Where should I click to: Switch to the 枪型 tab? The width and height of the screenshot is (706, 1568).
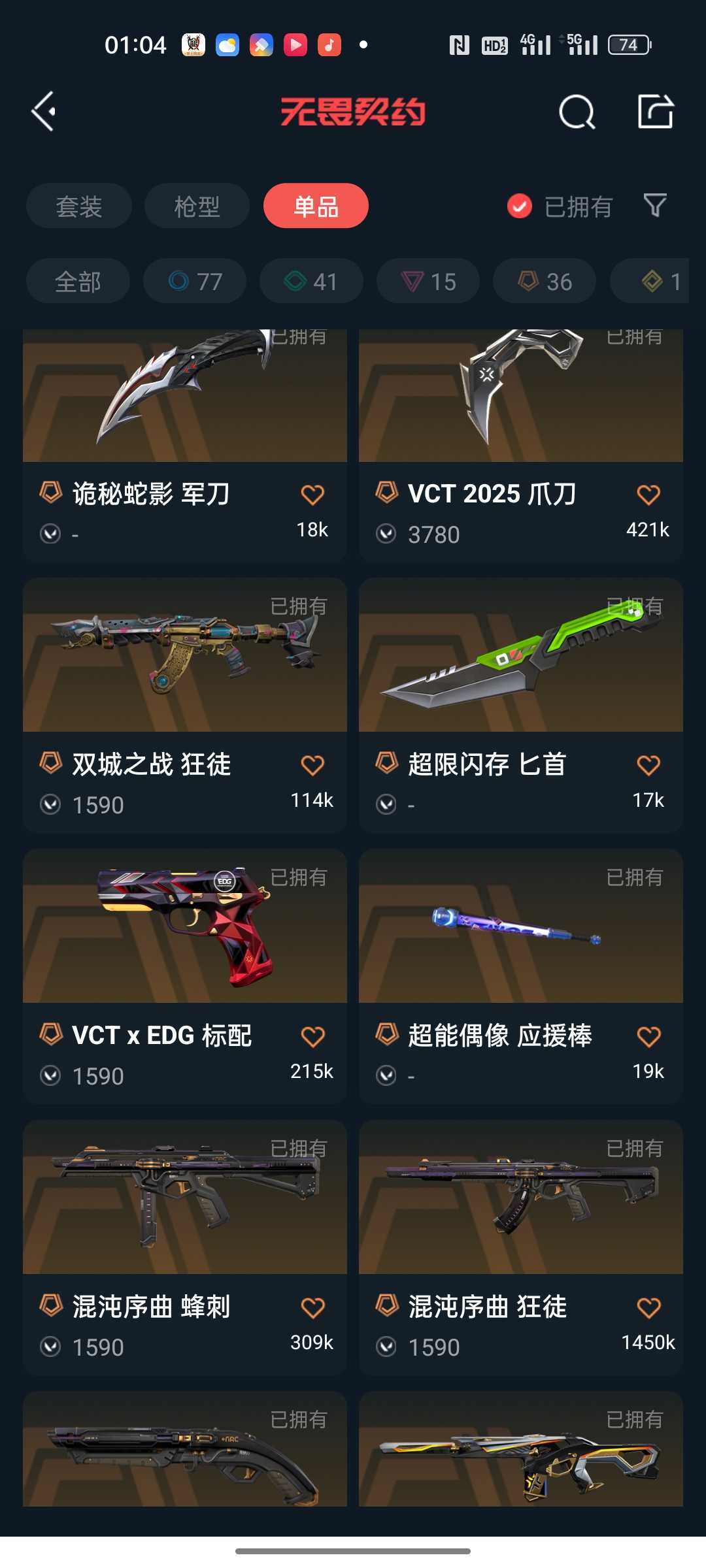pyautogui.click(x=197, y=206)
